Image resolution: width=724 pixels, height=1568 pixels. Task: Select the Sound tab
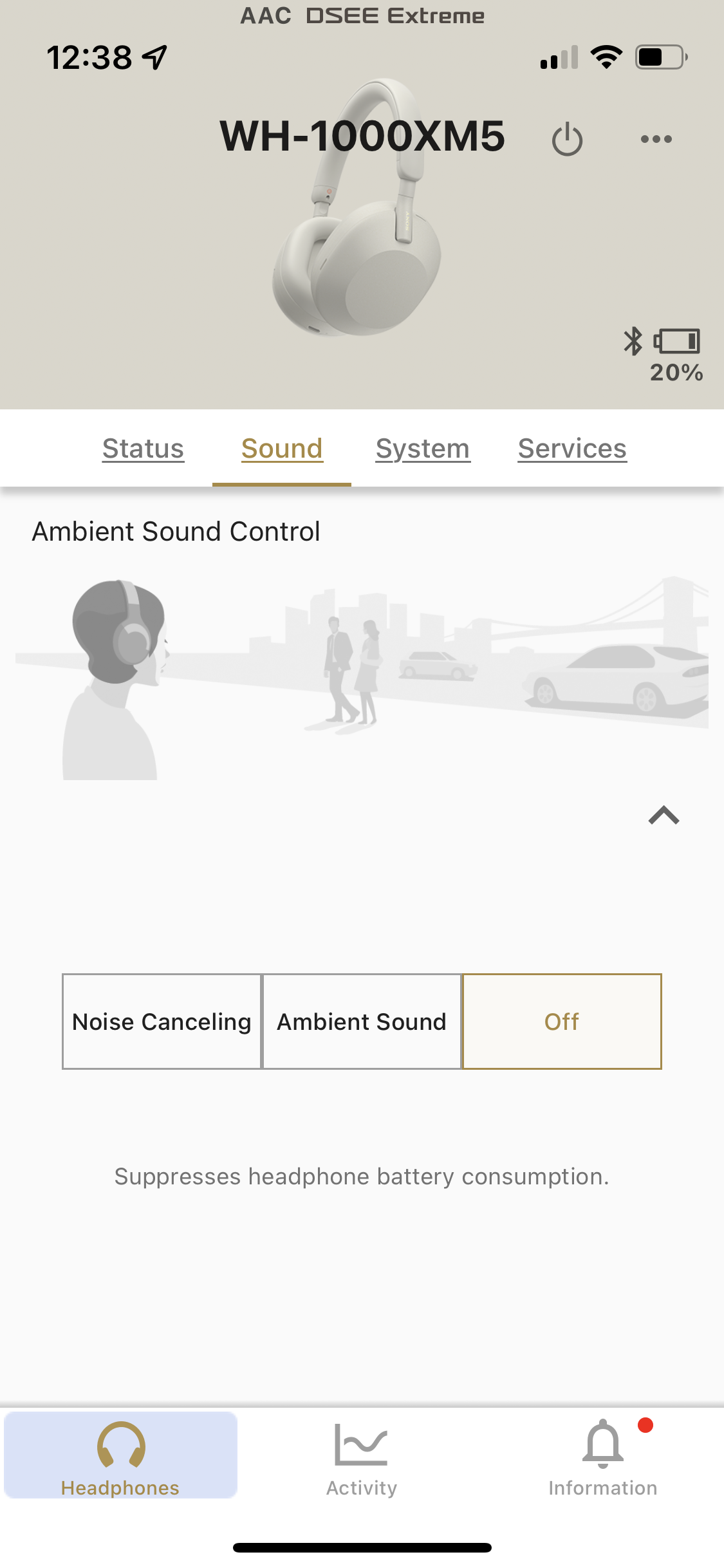[x=282, y=449]
